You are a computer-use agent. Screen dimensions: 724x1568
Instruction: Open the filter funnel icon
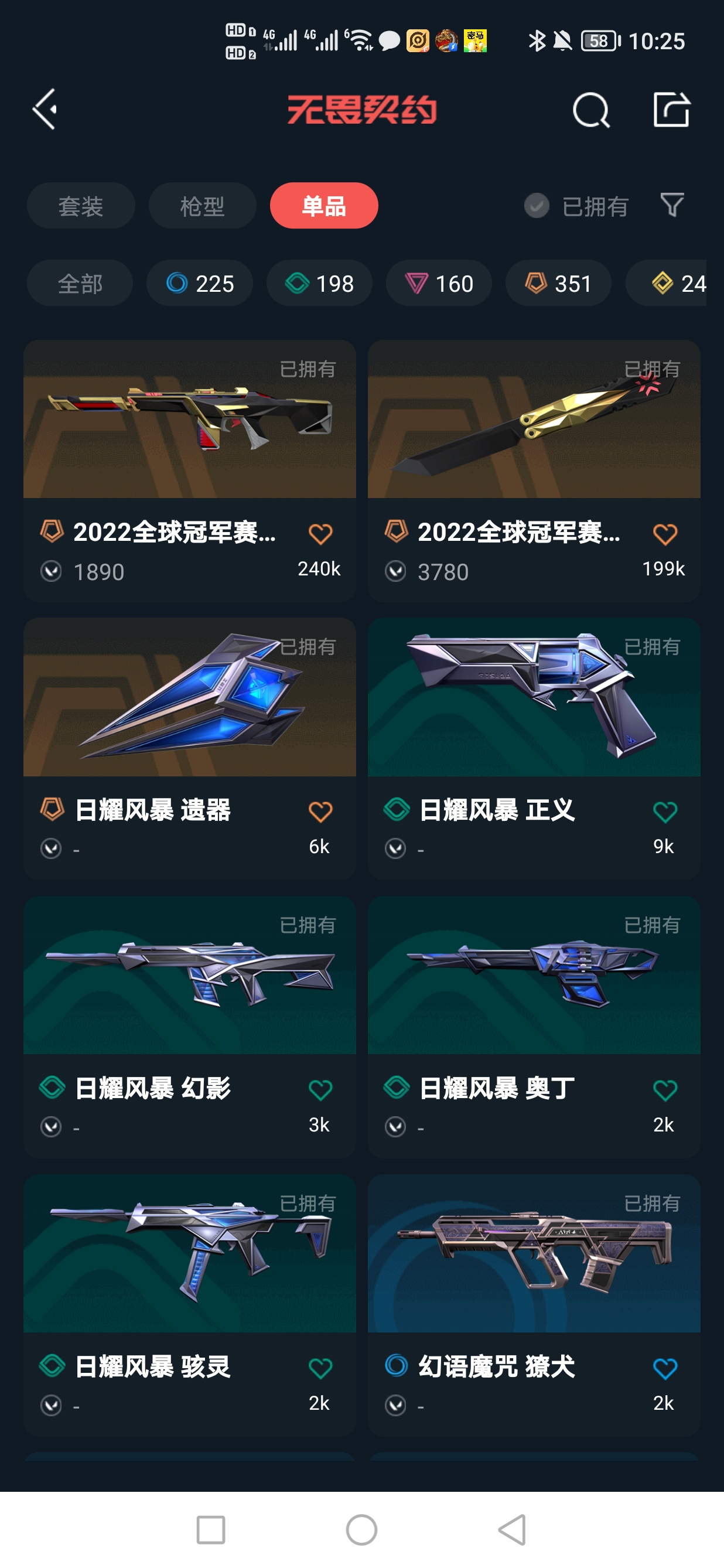click(672, 205)
